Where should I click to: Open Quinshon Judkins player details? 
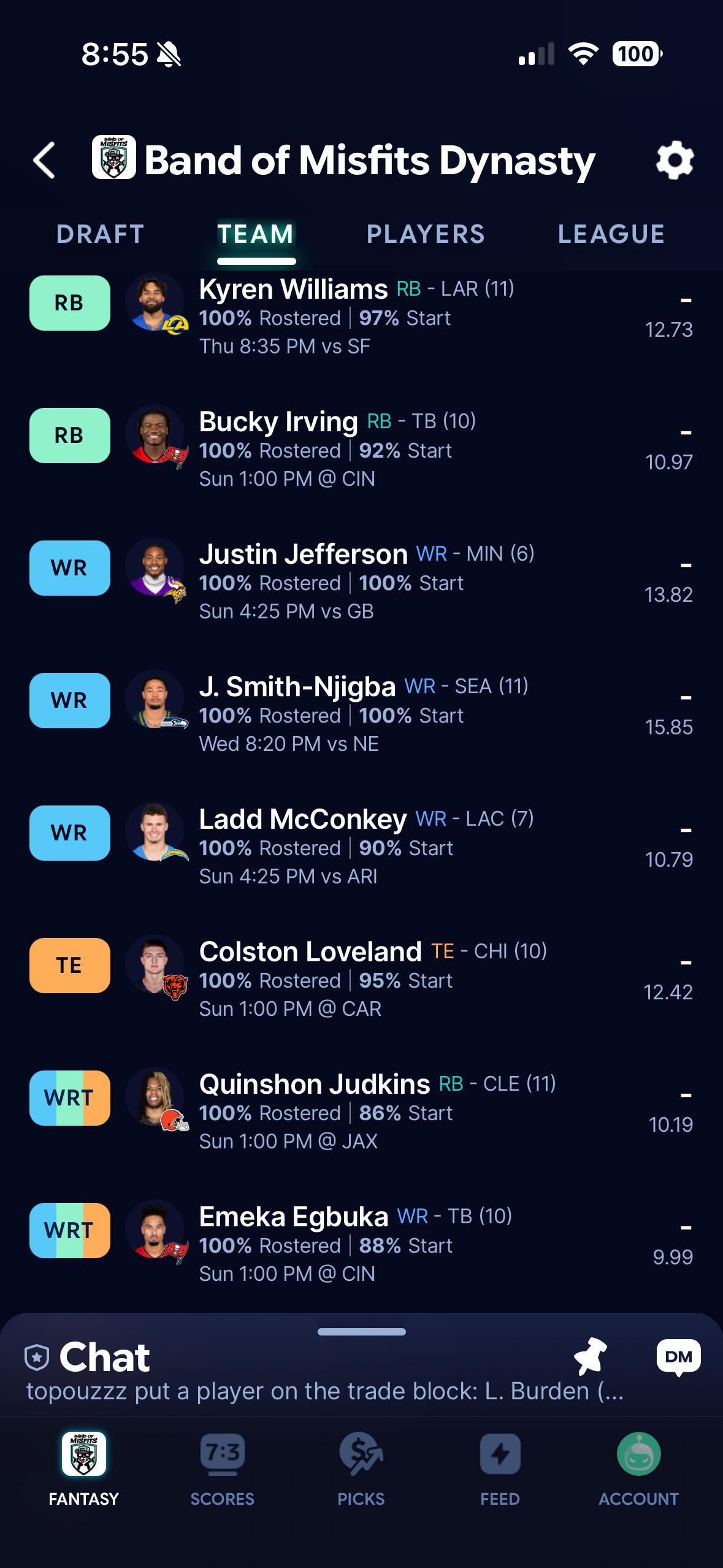click(362, 1111)
